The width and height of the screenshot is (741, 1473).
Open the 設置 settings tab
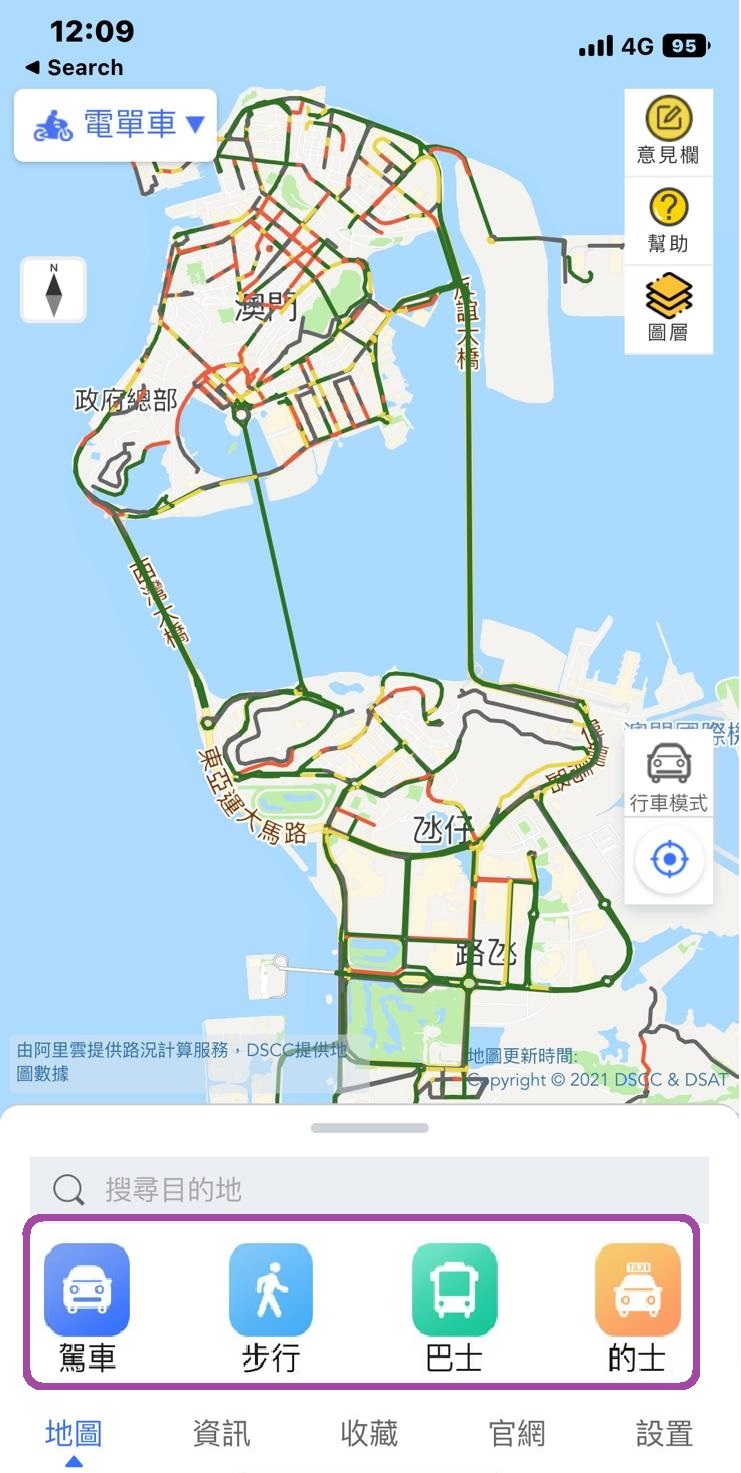664,1434
